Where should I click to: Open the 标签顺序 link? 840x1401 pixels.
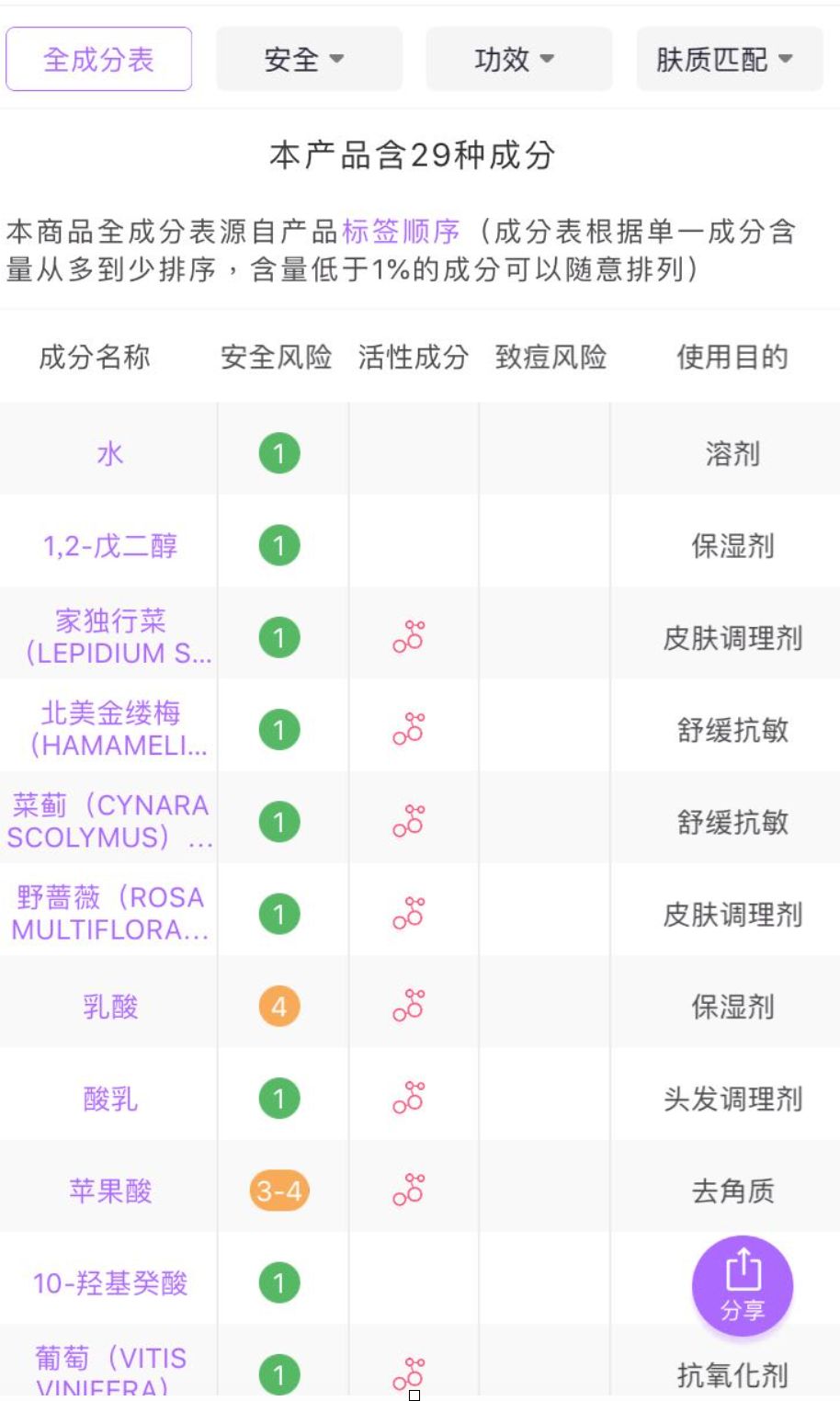coord(401,233)
